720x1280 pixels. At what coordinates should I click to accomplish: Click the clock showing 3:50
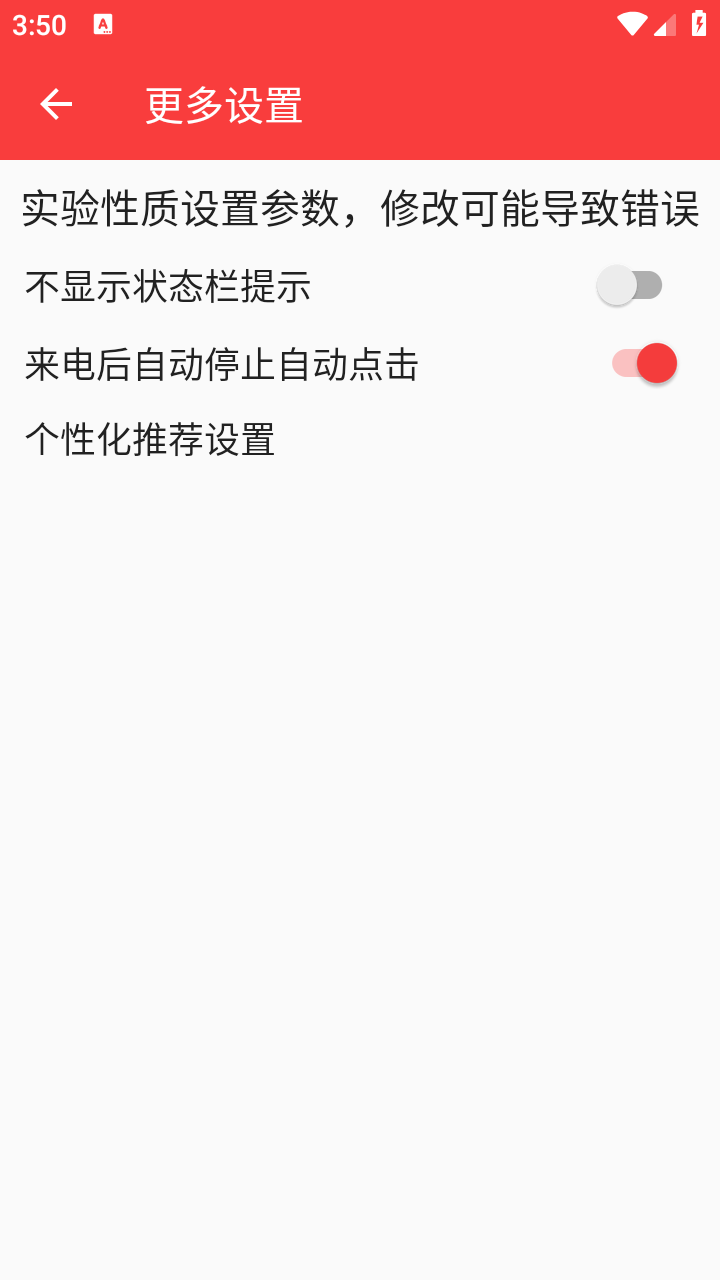(38, 24)
